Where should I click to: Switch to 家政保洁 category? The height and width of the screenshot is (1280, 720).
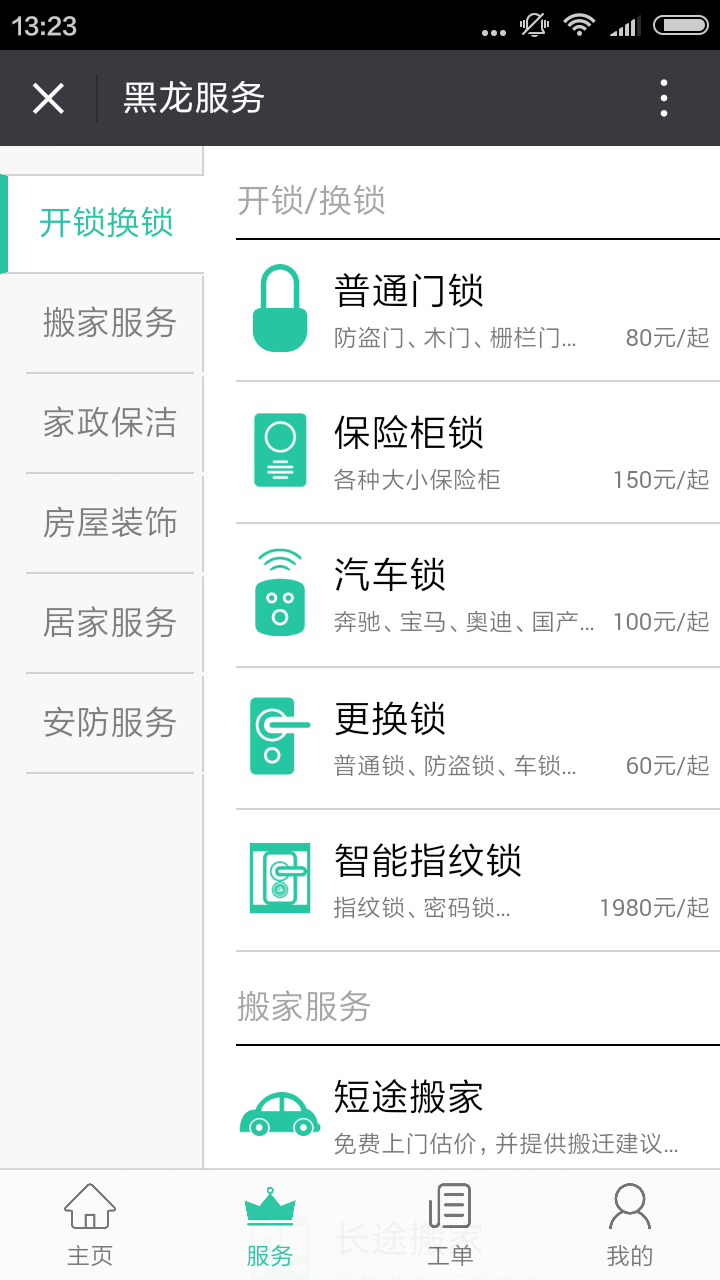pos(109,423)
